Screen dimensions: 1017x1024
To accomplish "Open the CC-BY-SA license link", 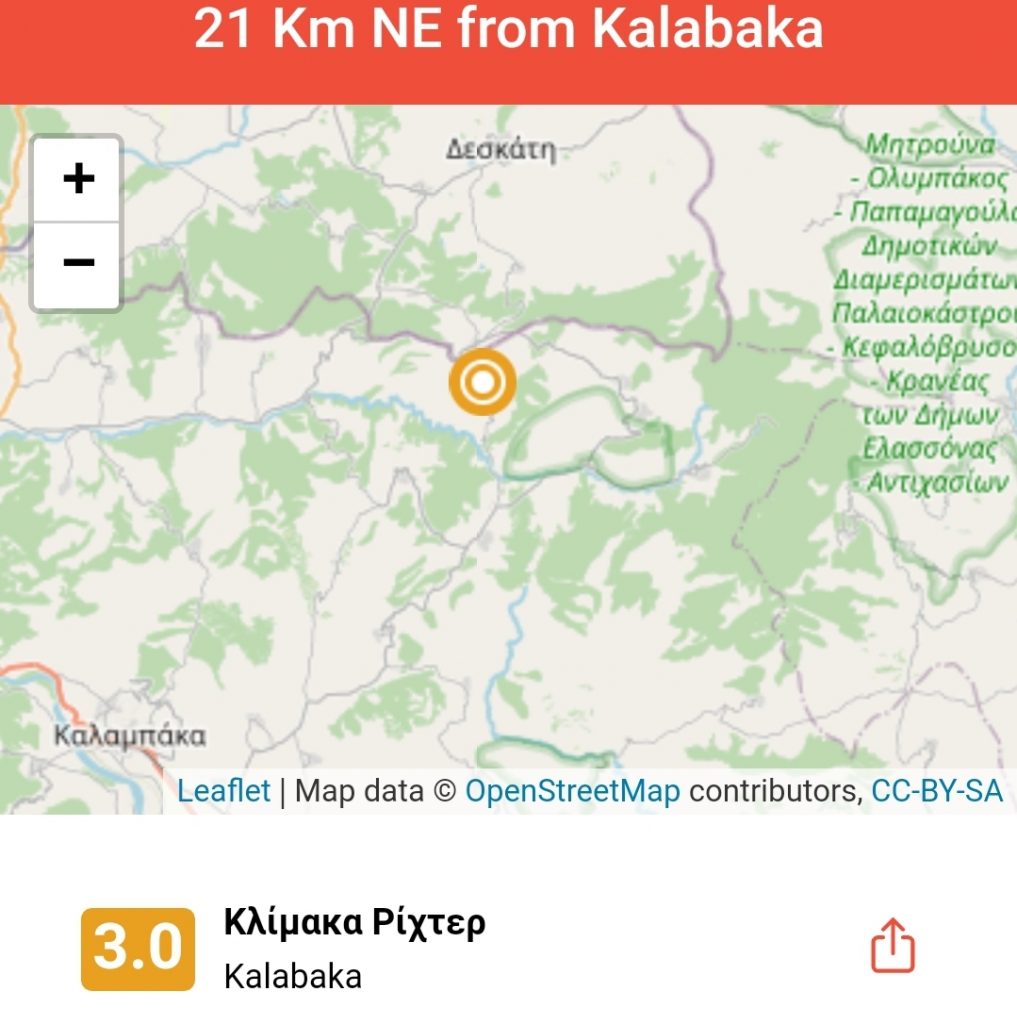I will 937,792.
